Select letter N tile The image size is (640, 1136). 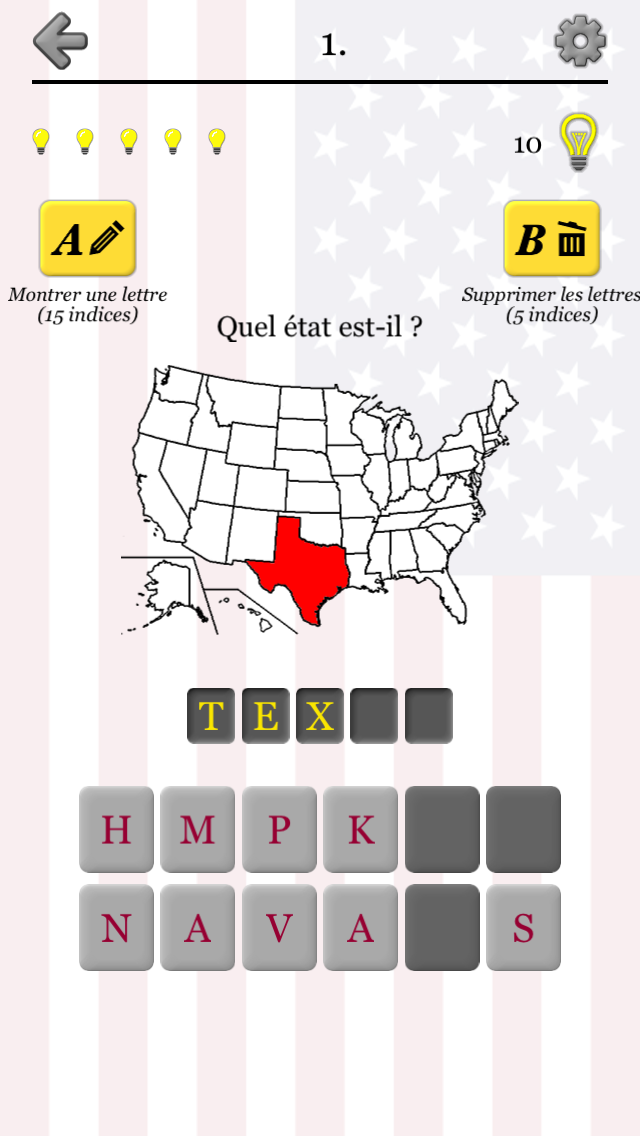(117, 927)
